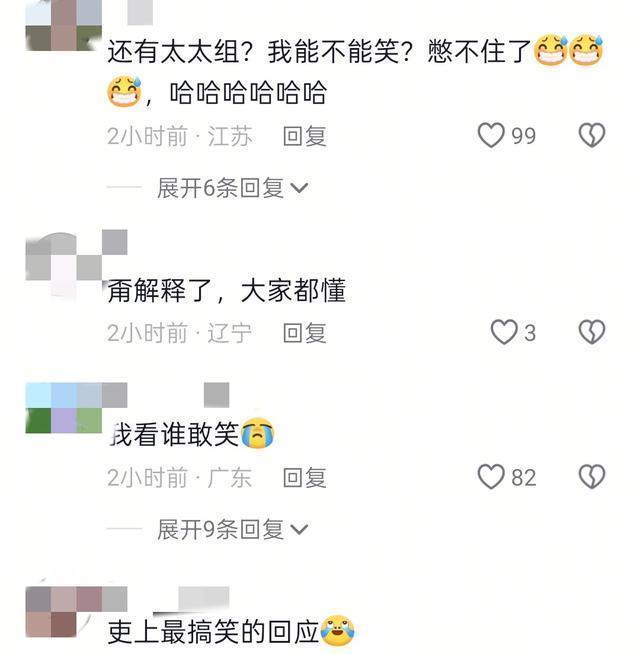Reply to the Liaoning comment 大家都懂

coord(304,333)
